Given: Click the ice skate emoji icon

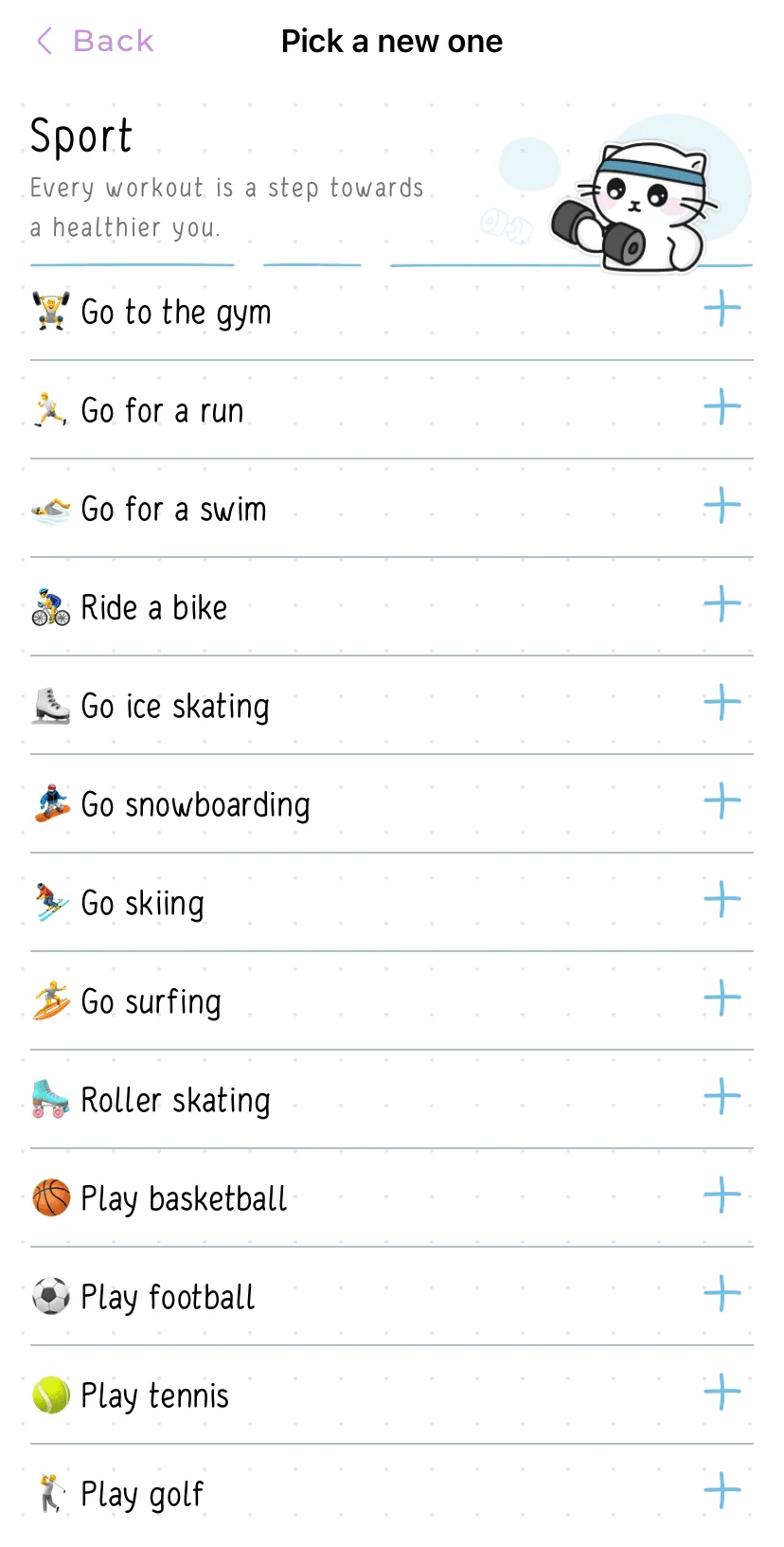Looking at the screenshot, I should [x=50, y=705].
